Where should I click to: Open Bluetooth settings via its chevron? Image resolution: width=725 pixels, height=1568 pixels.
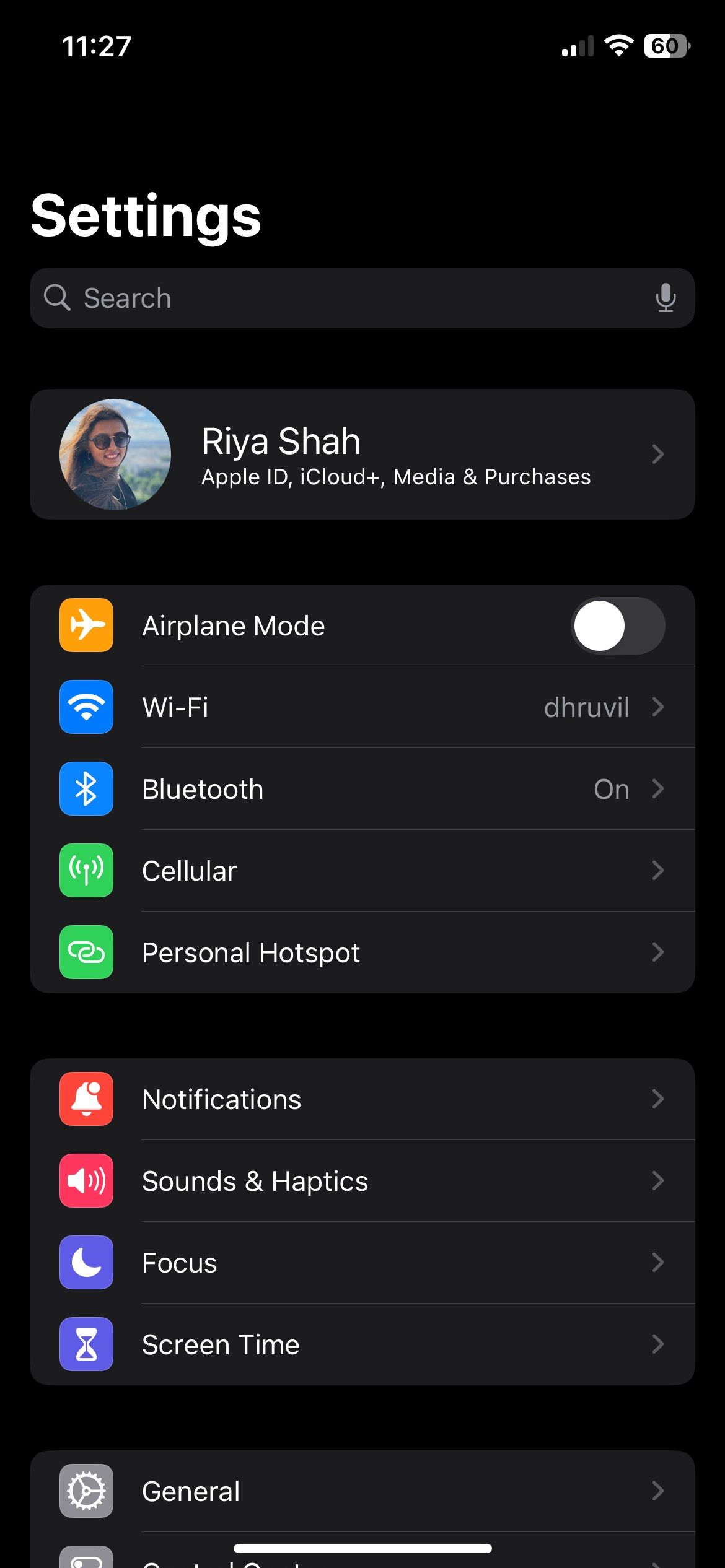pyautogui.click(x=659, y=789)
